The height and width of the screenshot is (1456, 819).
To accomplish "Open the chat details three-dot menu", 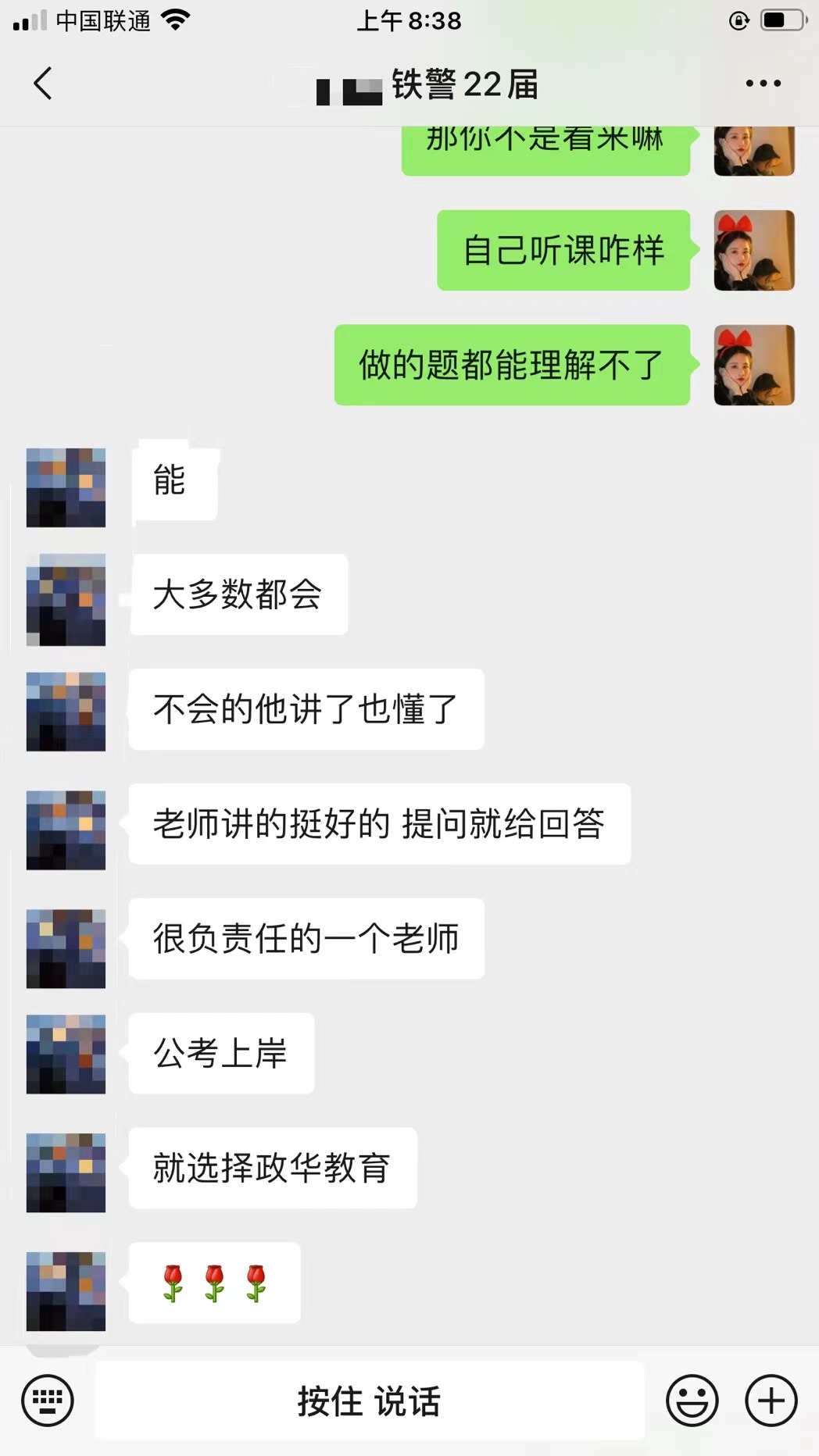I will (x=763, y=84).
